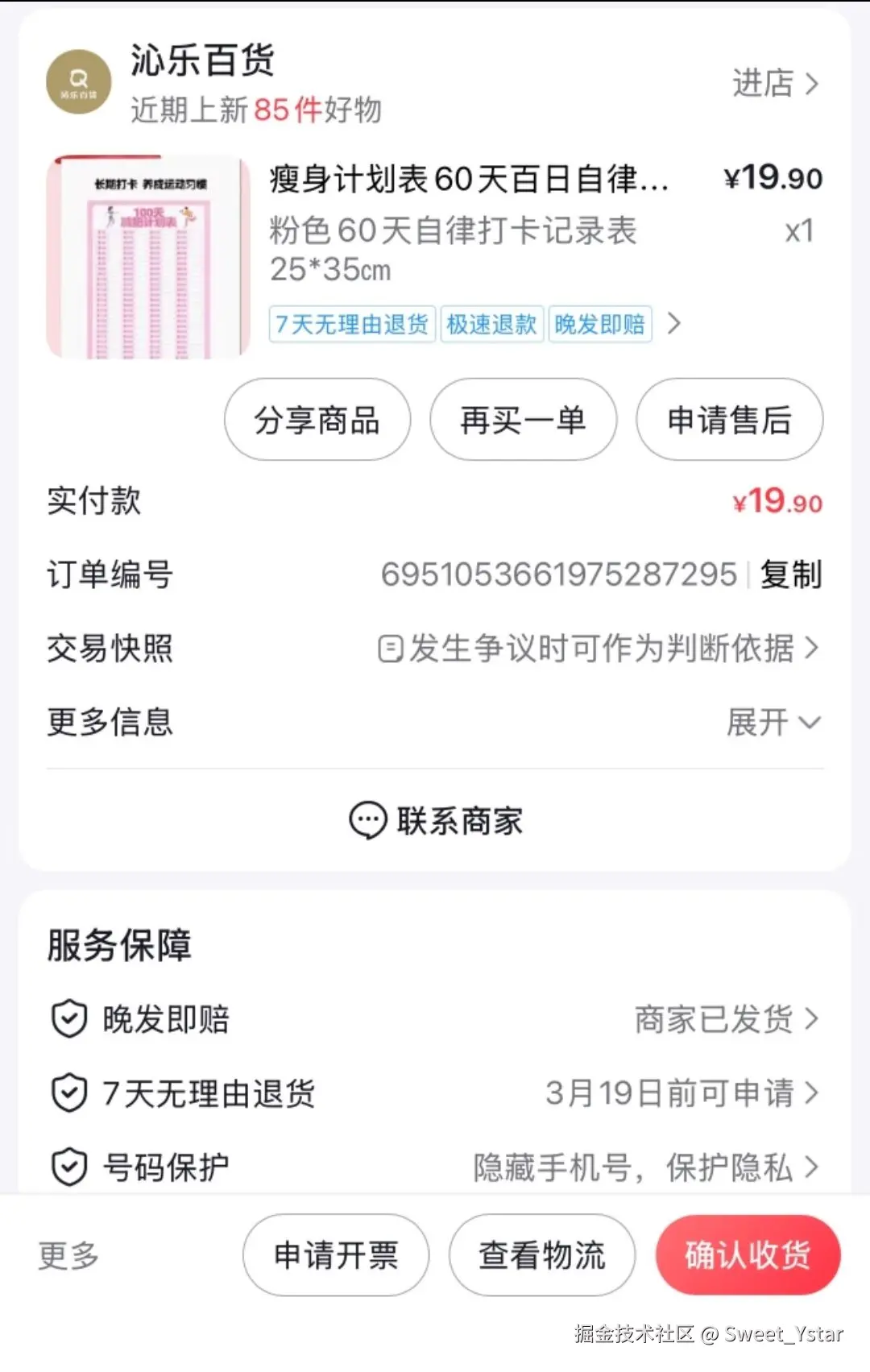This screenshot has height=1372, width=870.
Task: Tap 再买一单 to reorder
Action: coord(522,420)
